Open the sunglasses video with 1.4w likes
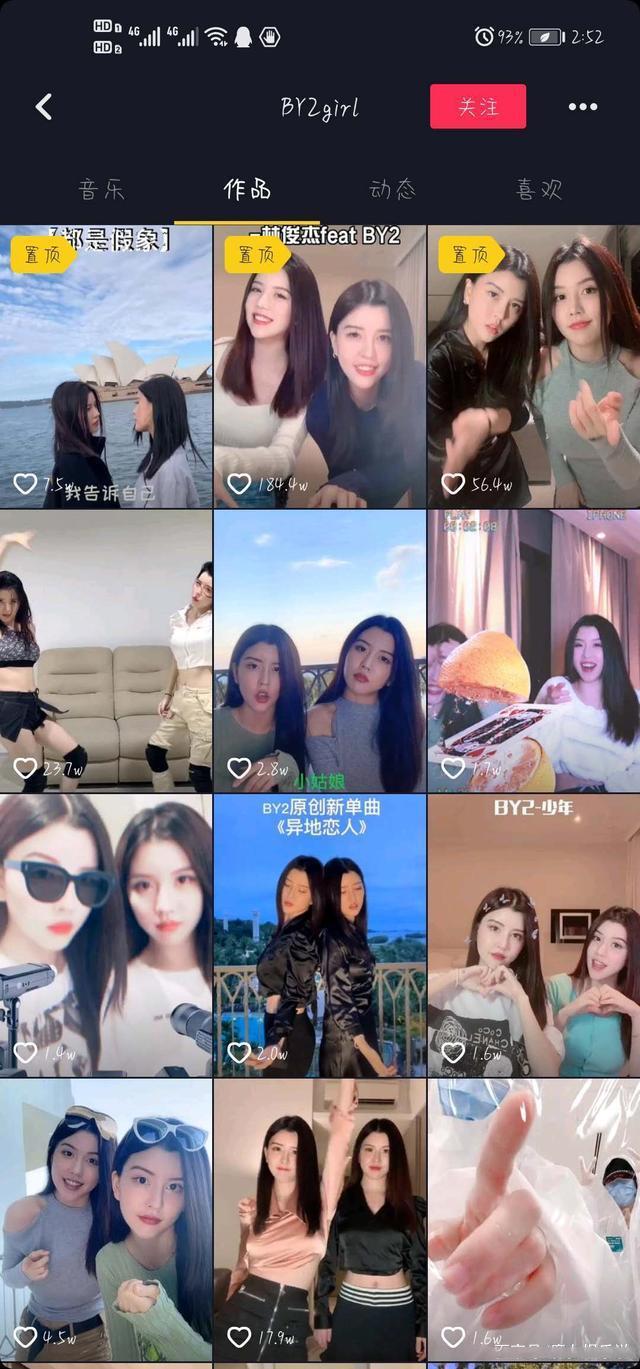The image size is (640, 1369). point(106,935)
